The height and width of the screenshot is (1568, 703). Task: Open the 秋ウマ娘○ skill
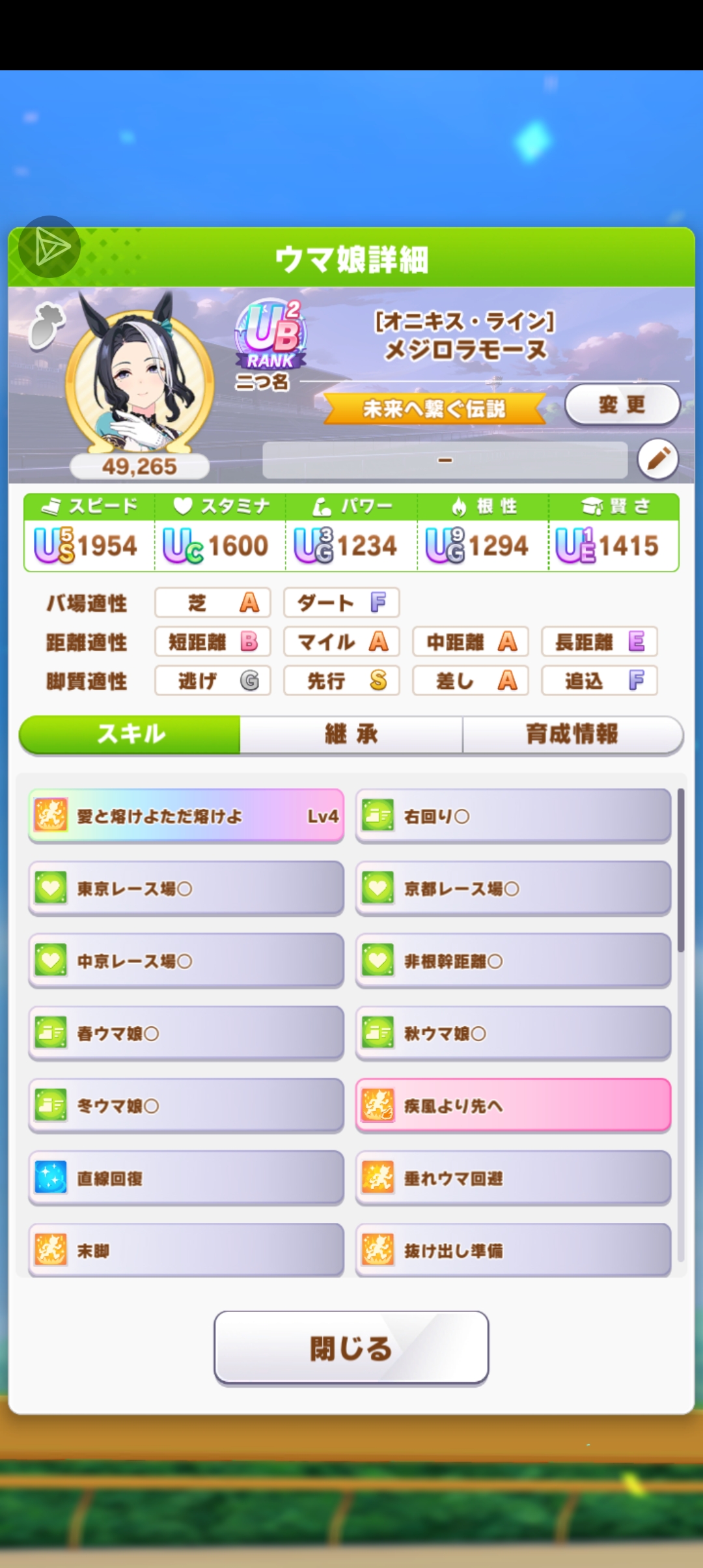(x=513, y=1033)
